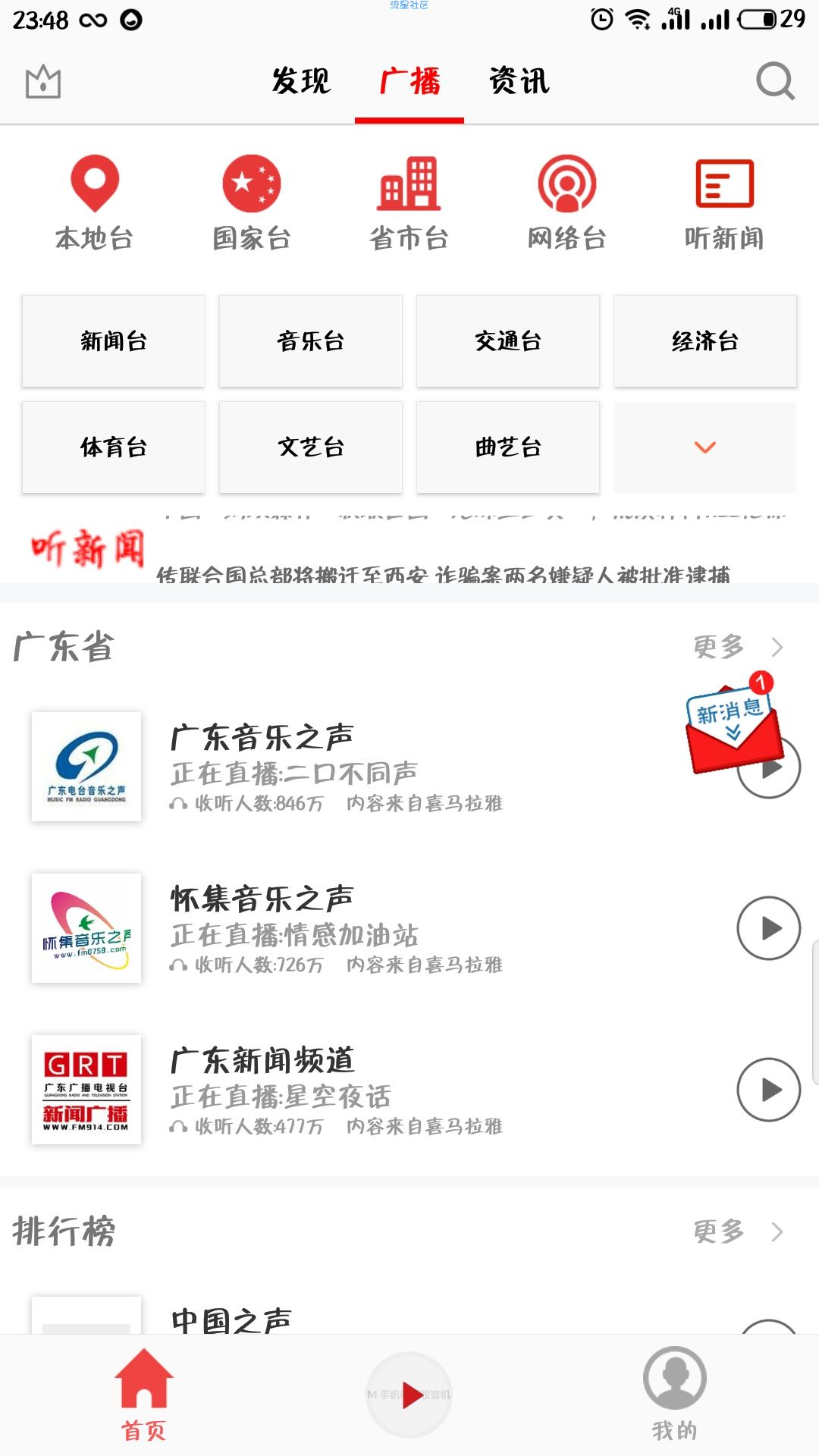Open 省市台 provincial stations
The width and height of the screenshot is (819, 1456).
tap(409, 202)
